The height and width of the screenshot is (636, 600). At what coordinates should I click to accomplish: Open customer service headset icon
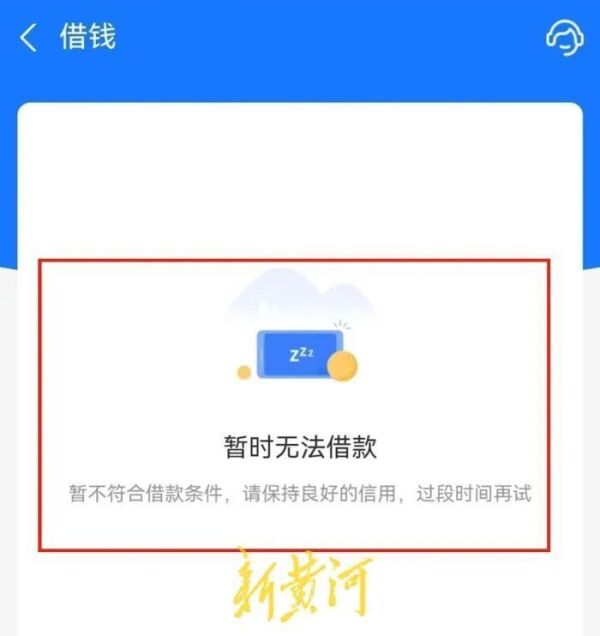(564, 37)
